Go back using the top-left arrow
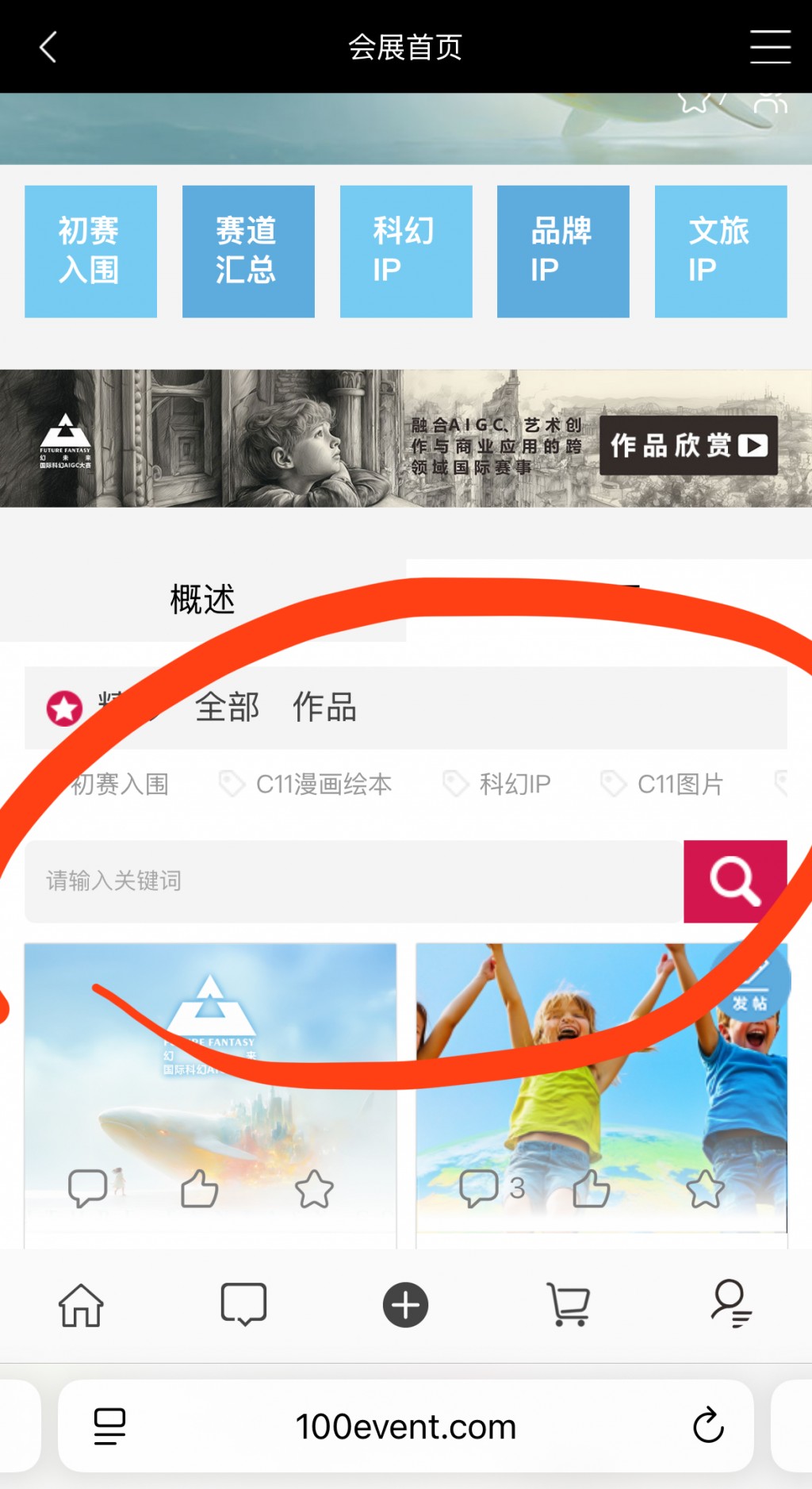This screenshot has width=812, height=1489. pos(48,47)
